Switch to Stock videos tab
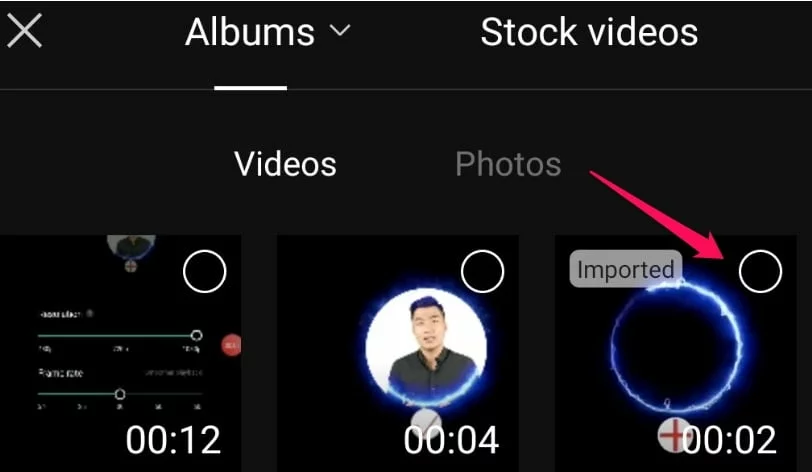 (x=589, y=32)
